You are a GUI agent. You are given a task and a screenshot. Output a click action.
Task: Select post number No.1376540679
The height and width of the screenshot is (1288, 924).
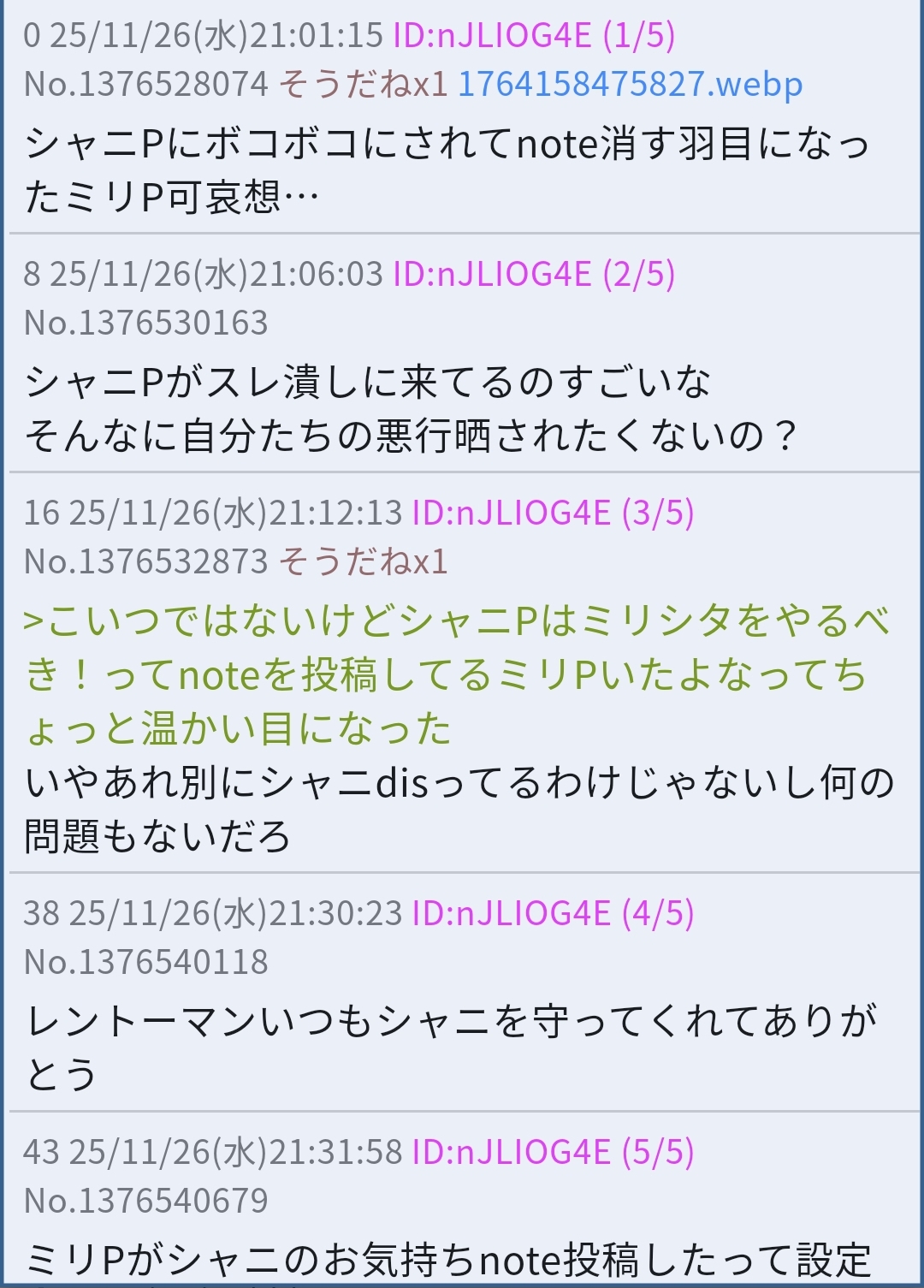[145, 1201]
